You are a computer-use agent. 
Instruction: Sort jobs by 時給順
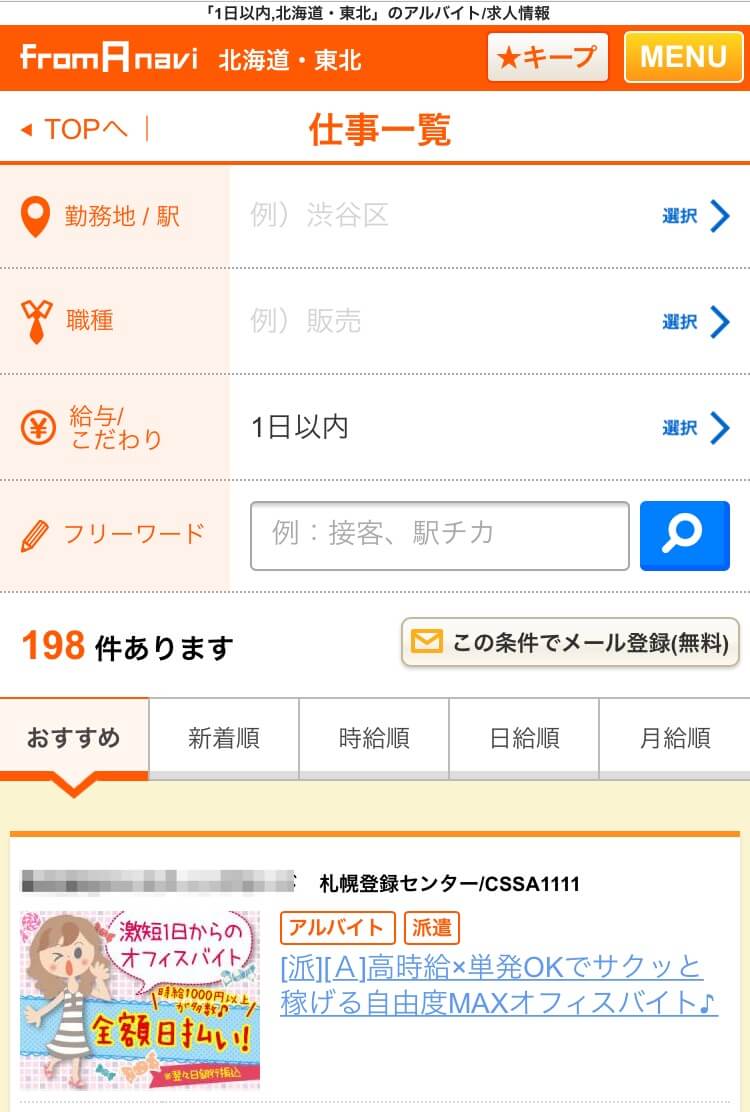pos(374,738)
